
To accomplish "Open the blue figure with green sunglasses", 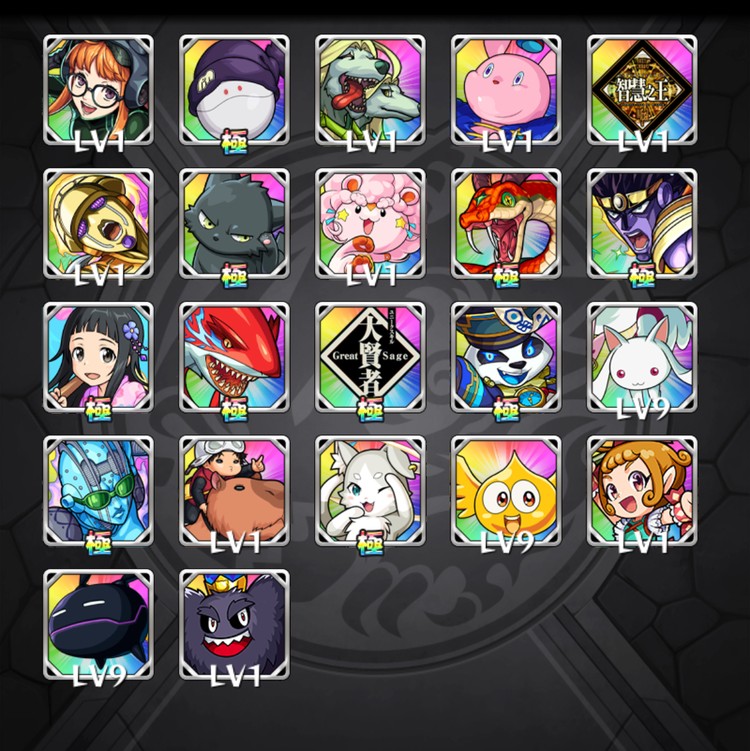I will coord(98,491).
